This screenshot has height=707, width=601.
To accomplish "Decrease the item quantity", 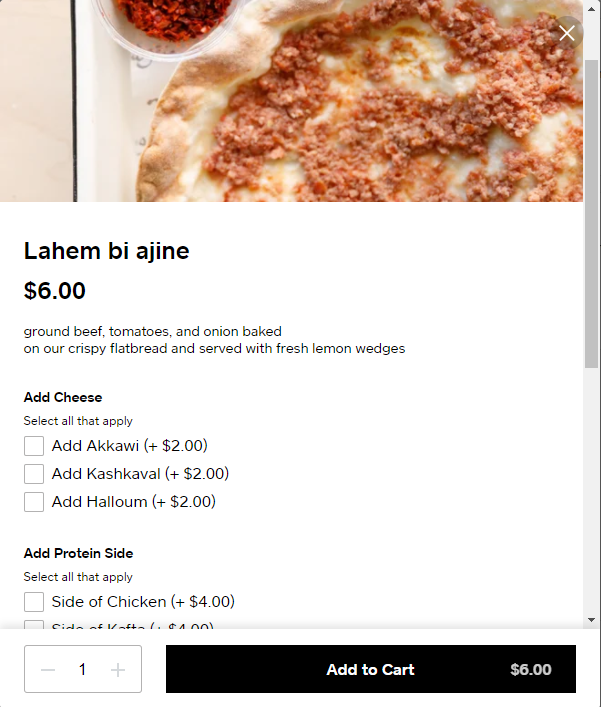I will (x=48, y=670).
